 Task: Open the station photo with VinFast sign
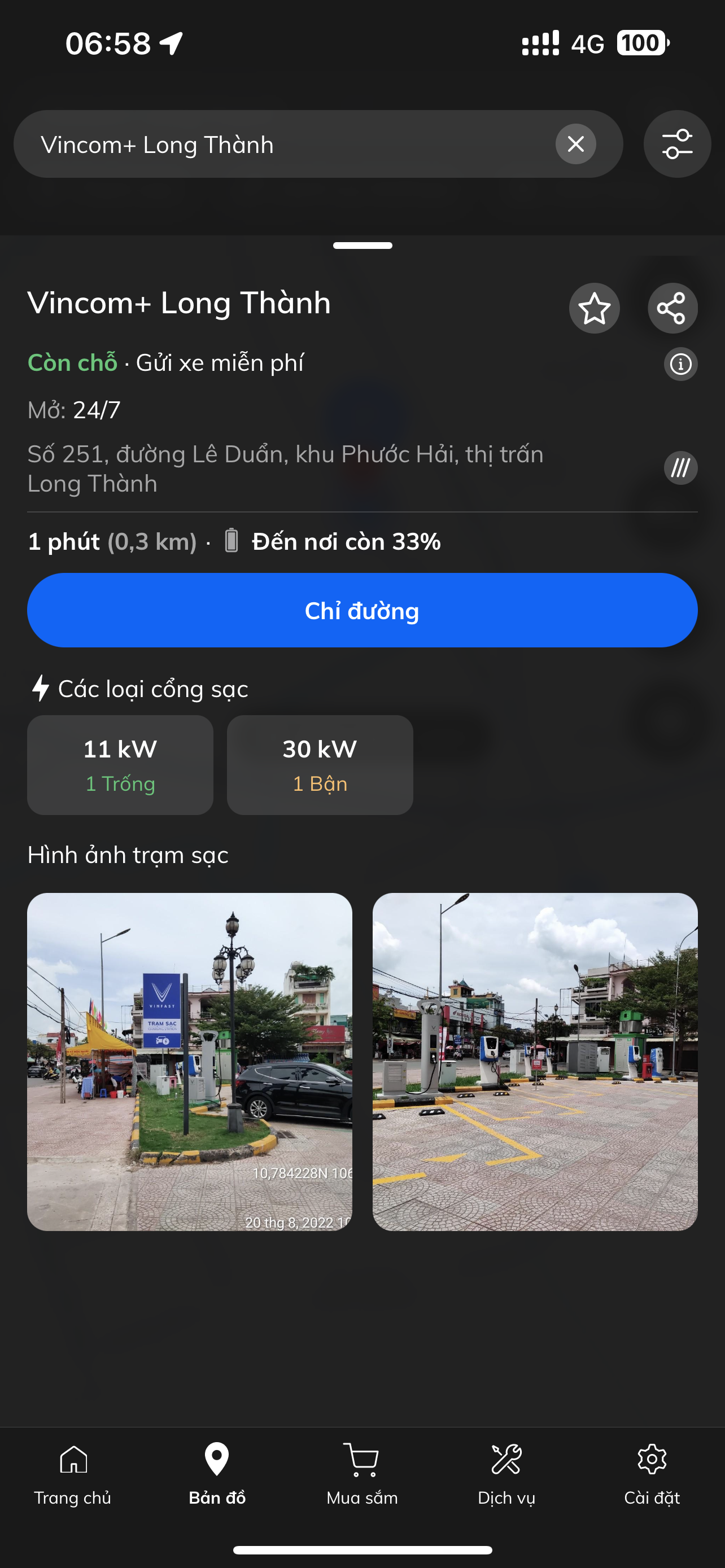coord(189,1062)
